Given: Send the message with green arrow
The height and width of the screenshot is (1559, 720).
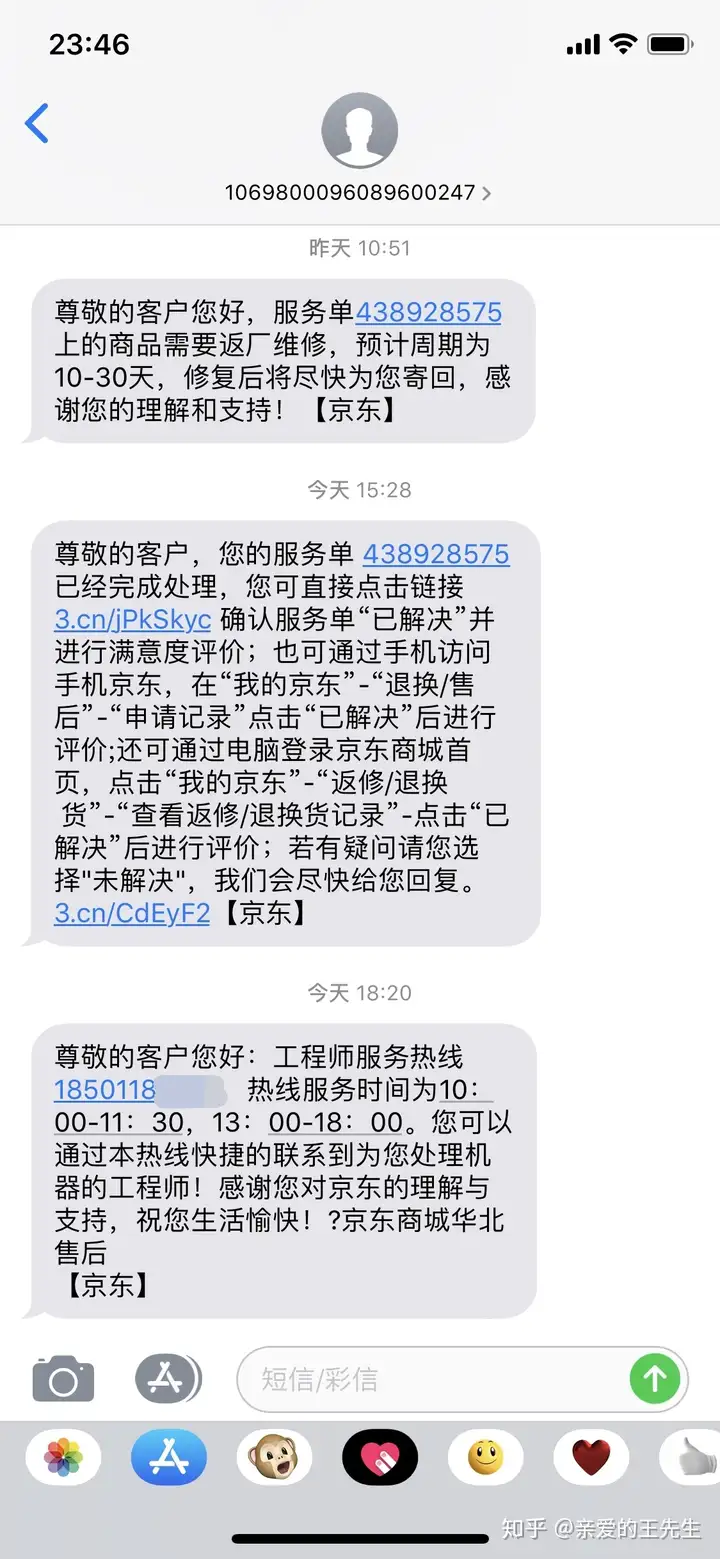Looking at the screenshot, I should (655, 1380).
